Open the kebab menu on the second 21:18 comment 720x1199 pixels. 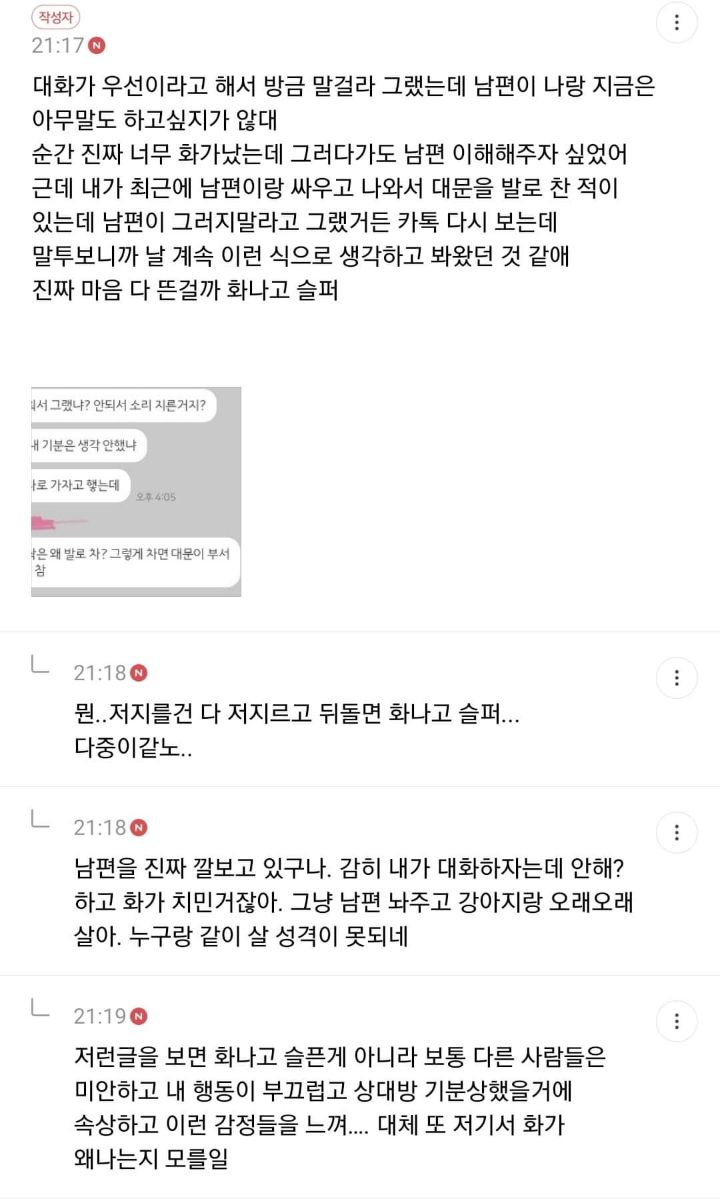point(677,832)
